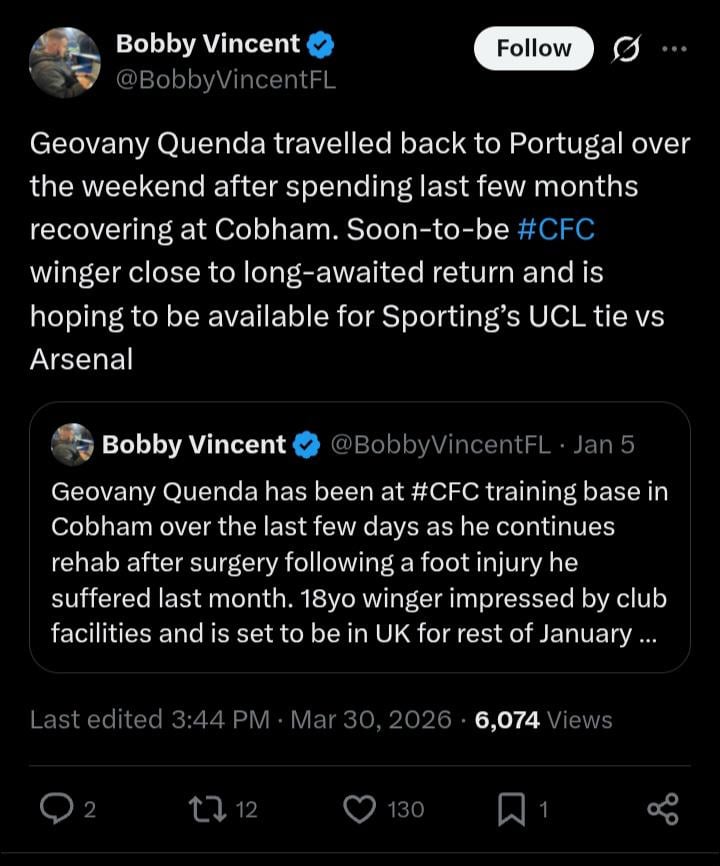Screen dimensions: 720x866
Task: Click Bobby Vincent's verified badge
Action: [x=318, y=43]
